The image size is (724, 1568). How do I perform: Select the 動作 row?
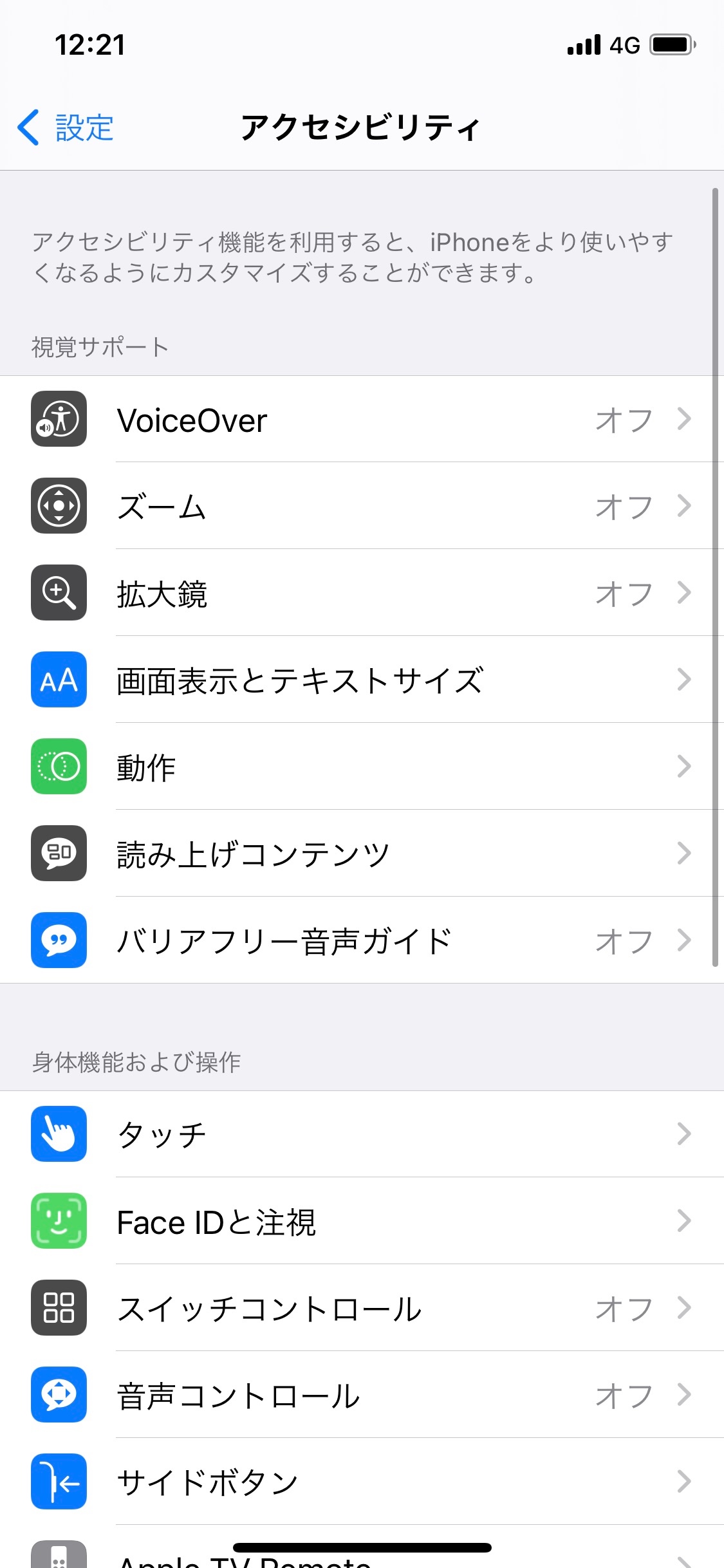point(360,767)
